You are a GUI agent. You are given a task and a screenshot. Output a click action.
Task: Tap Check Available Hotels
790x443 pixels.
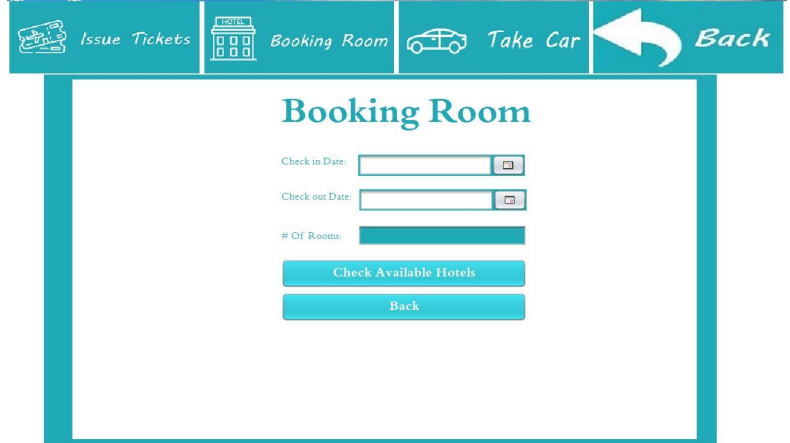pyautogui.click(x=404, y=273)
